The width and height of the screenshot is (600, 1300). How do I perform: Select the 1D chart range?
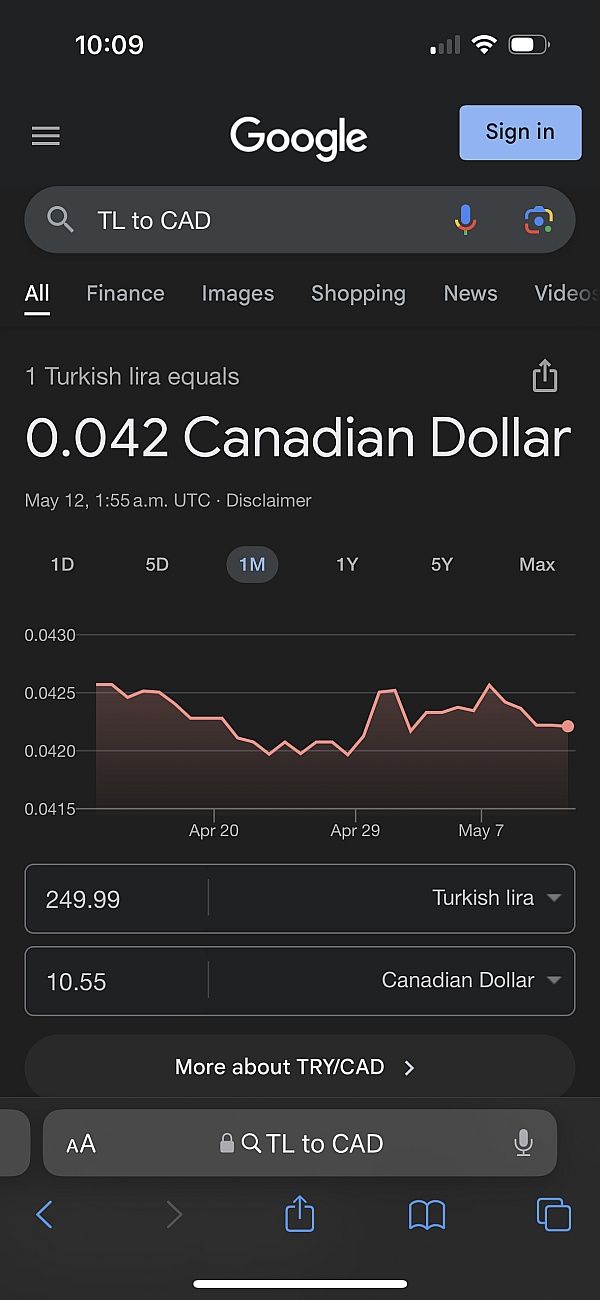[x=62, y=565]
